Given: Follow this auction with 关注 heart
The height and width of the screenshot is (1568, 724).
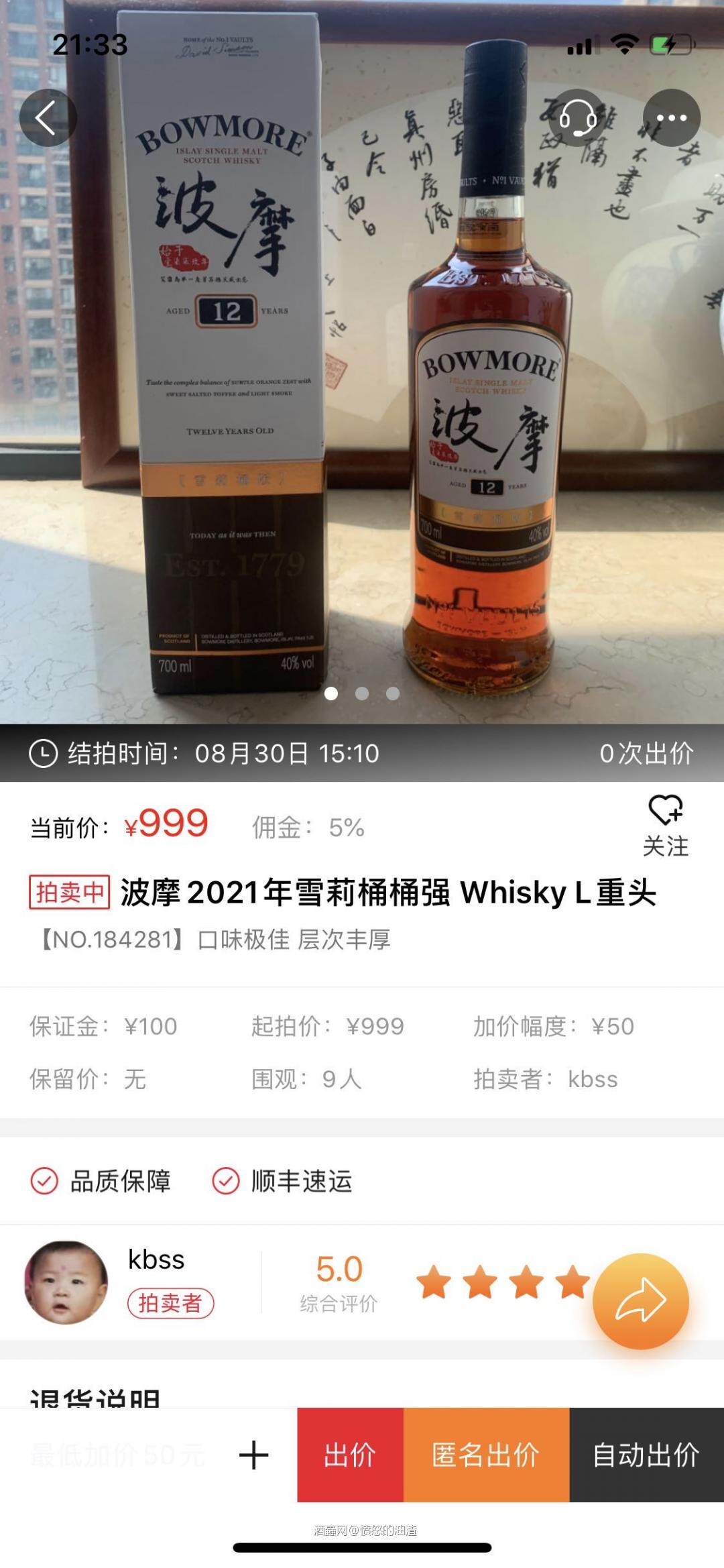Looking at the screenshot, I should tap(665, 826).
